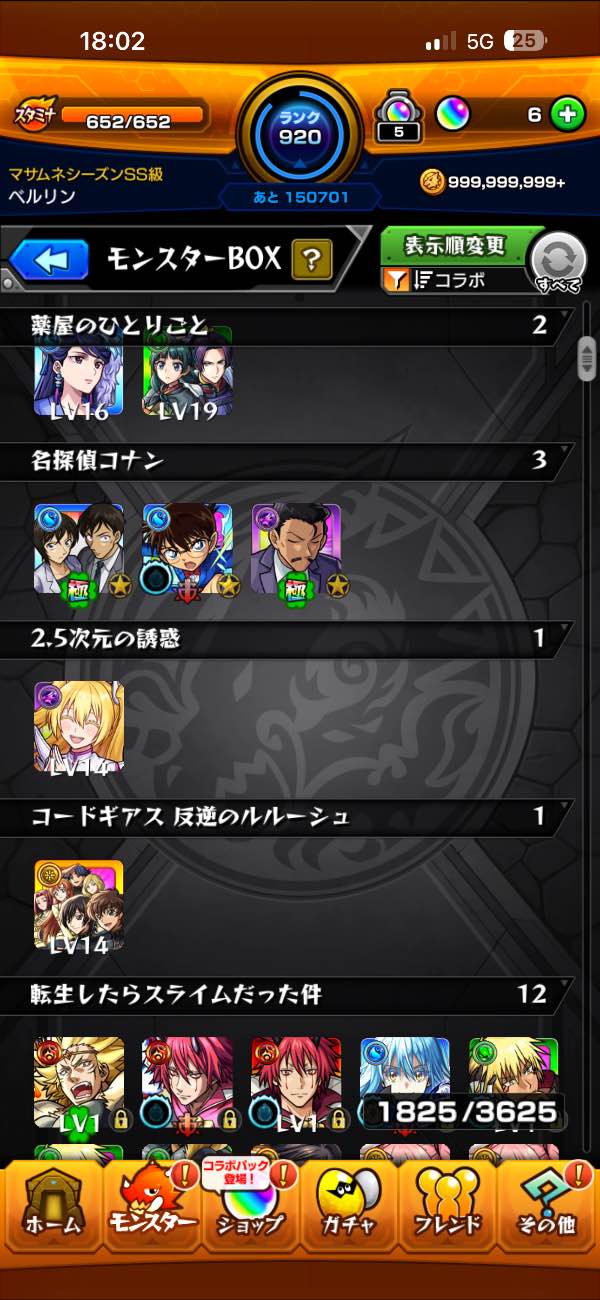Open the Monster BOX help question mark
This screenshot has width=600, height=1300.
coord(312,261)
